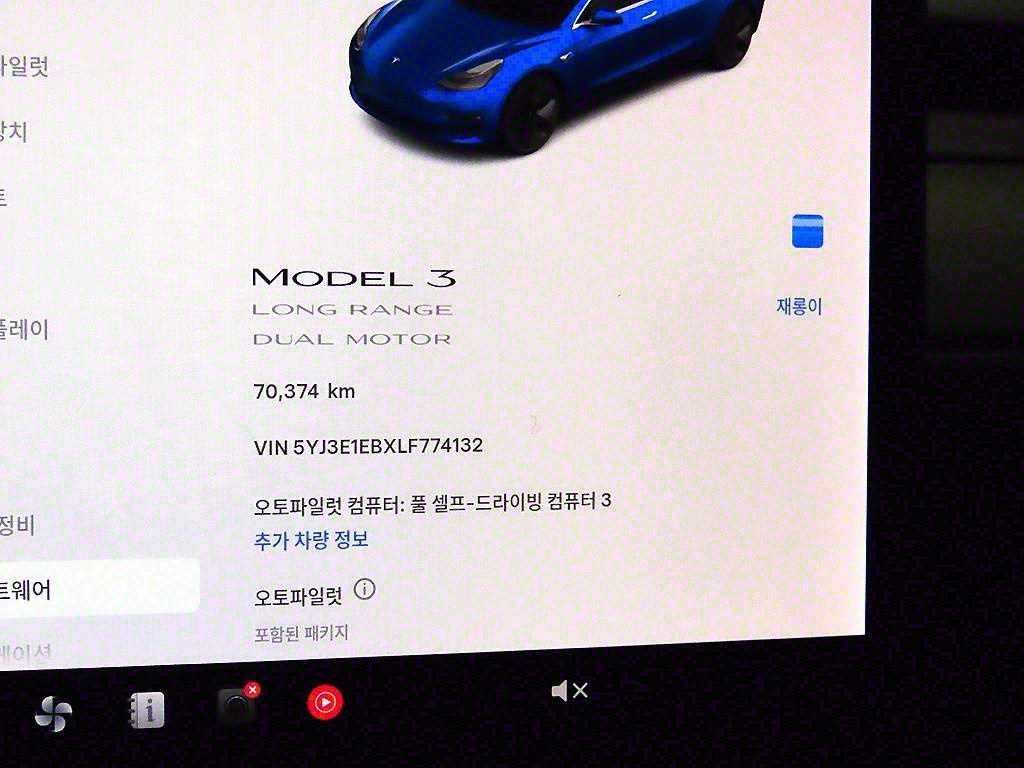Open the dashcam app icon
The width and height of the screenshot is (1024, 768).
[238, 705]
